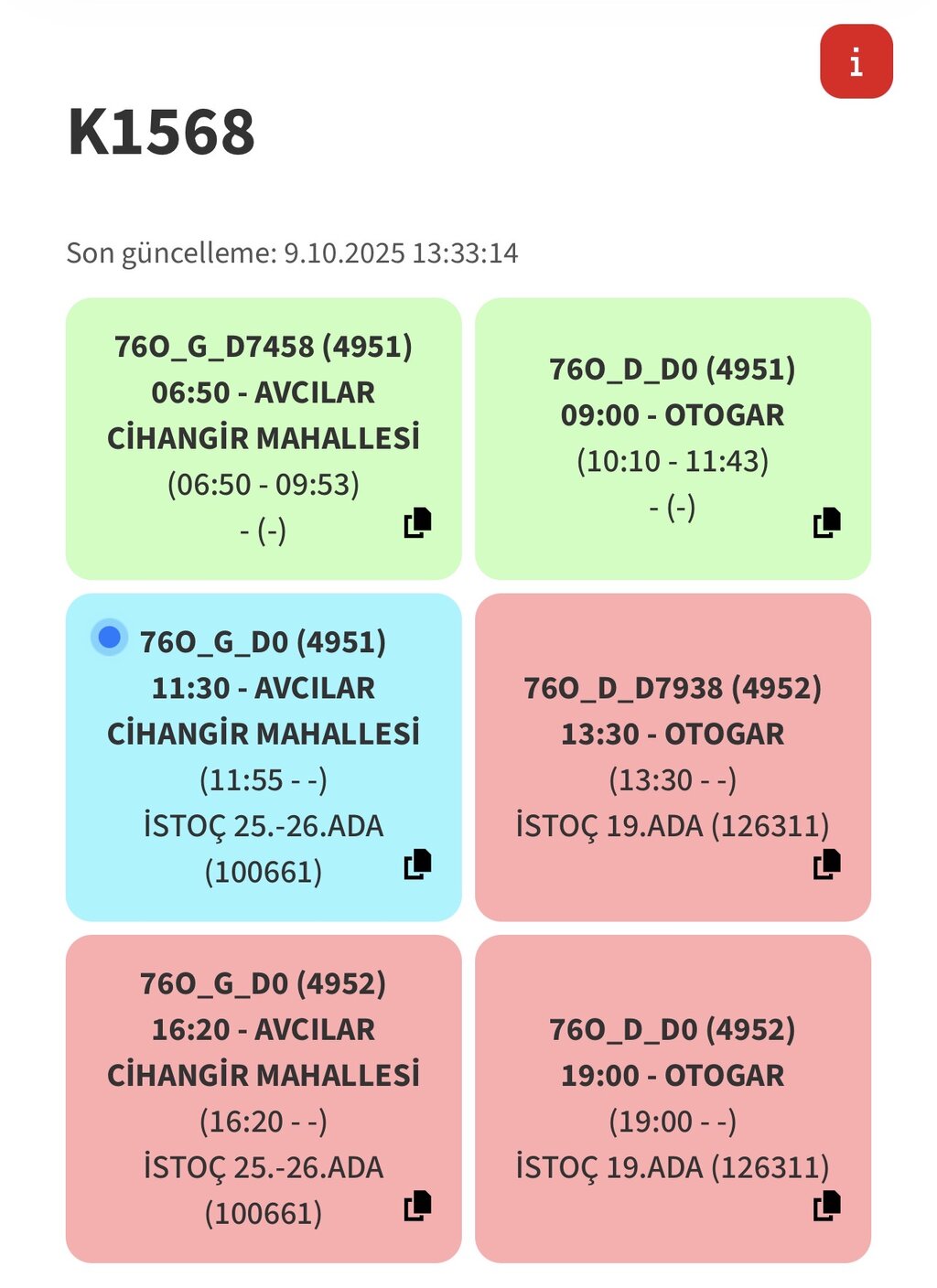Copy the 76O_G_D0 11:30 Avcılar trip
This screenshot has width=937, height=1288.
tap(417, 864)
